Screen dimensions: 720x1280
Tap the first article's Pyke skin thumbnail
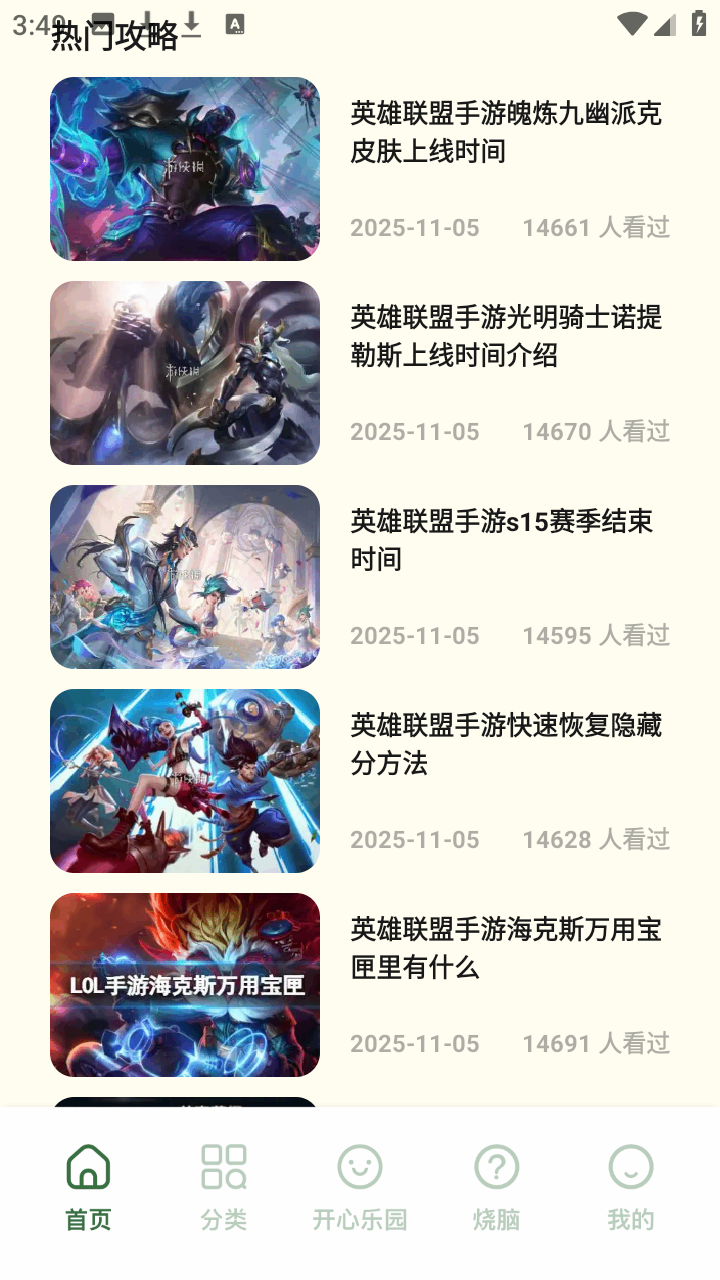[x=185, y=168]
